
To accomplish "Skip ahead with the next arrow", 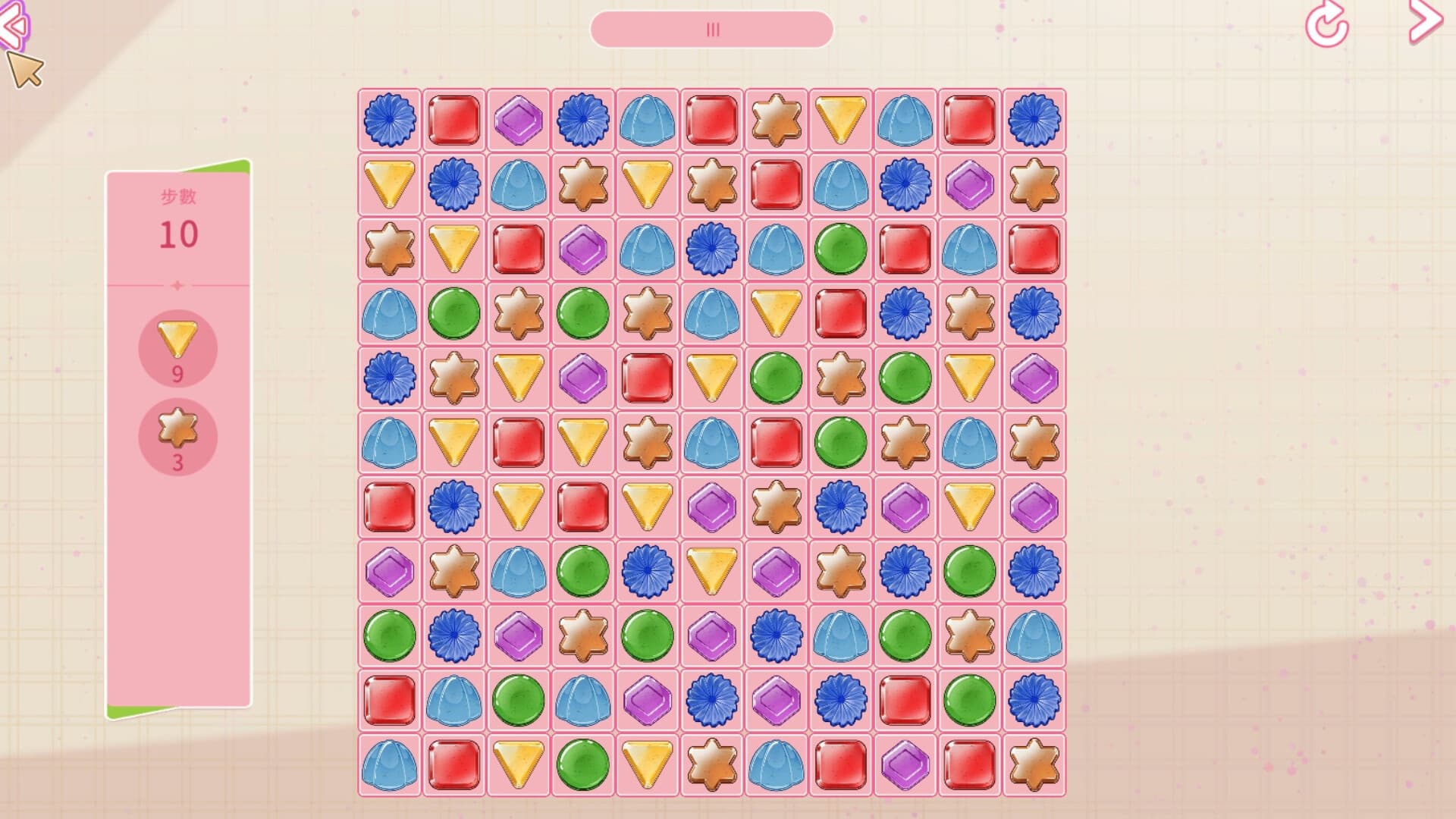I will 1425,21.
